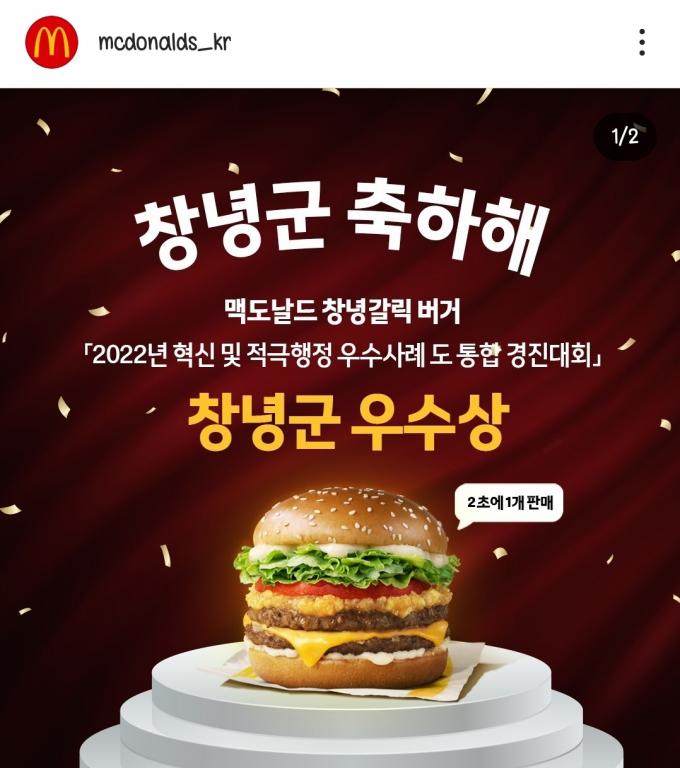Viewport: 680px width, 768px height.
Task: Tap the mcdonalds_kr username link
Action: click(165, 43)
